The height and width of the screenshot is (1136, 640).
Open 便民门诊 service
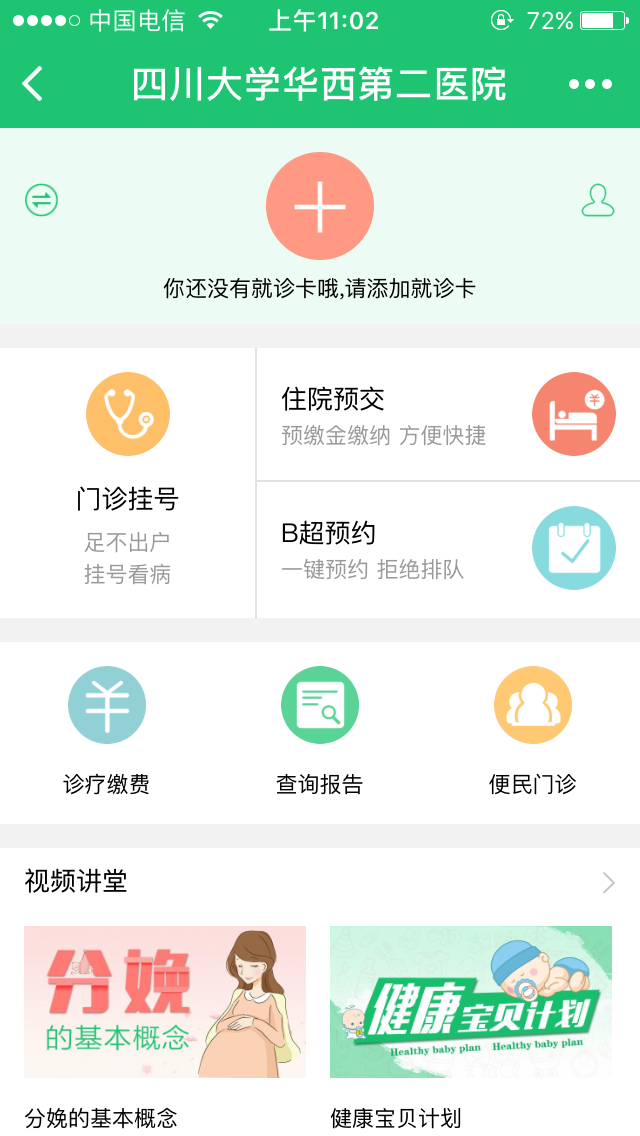point(533,730)
